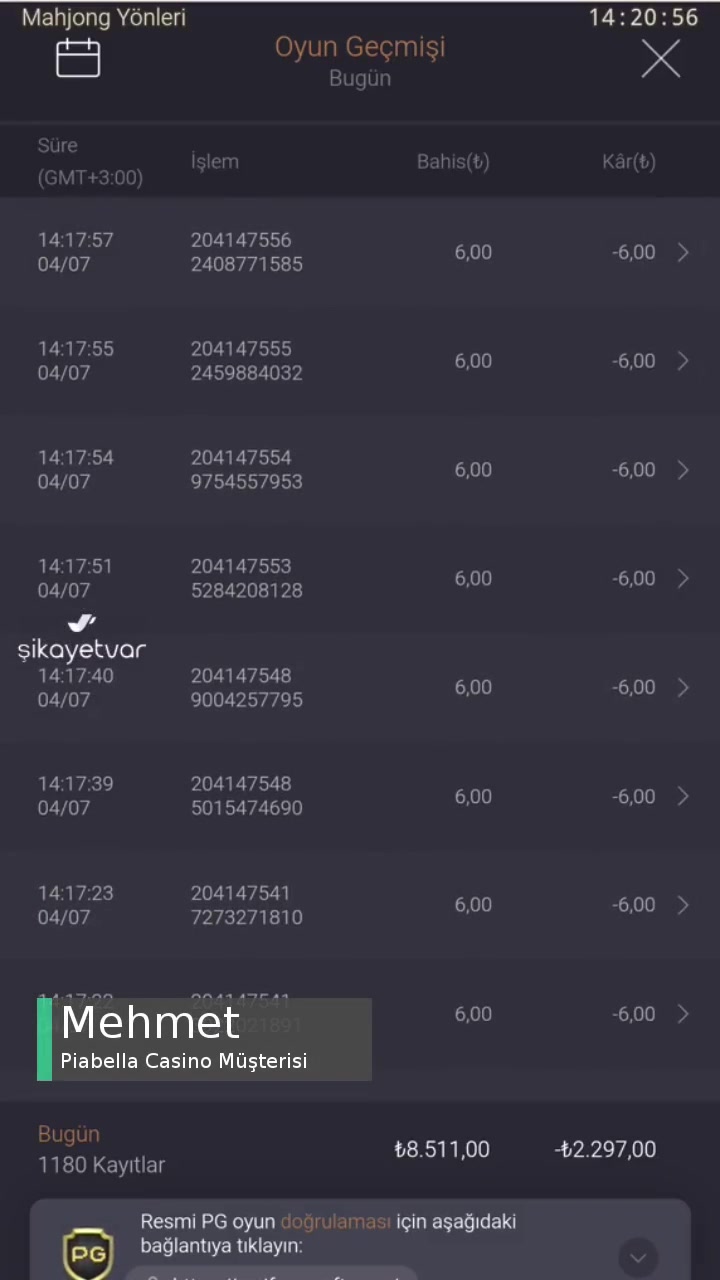Click the Mahjong Yönleri game title
The width and height of the screenshot is (720, 1280).
tap(103, 17)
